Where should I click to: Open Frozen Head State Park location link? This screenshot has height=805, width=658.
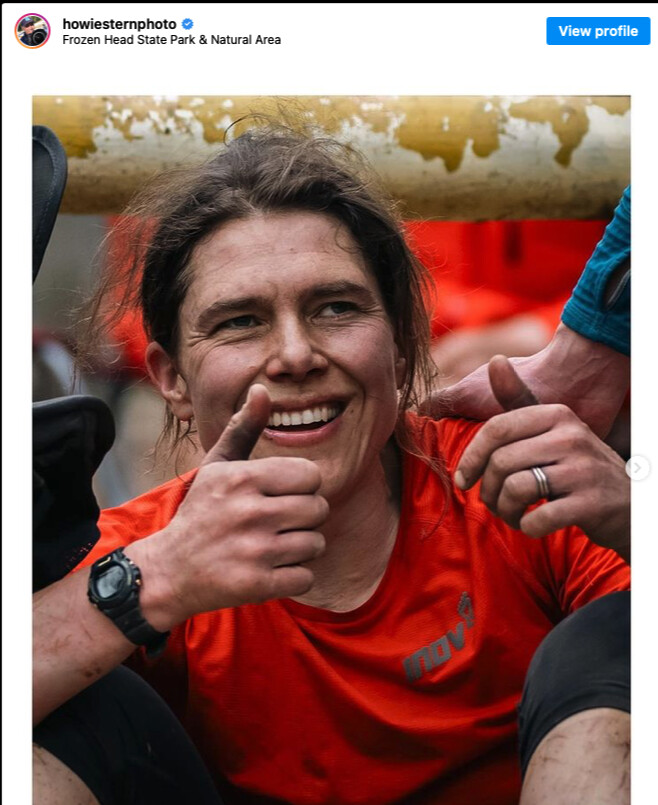click(171, 40)
